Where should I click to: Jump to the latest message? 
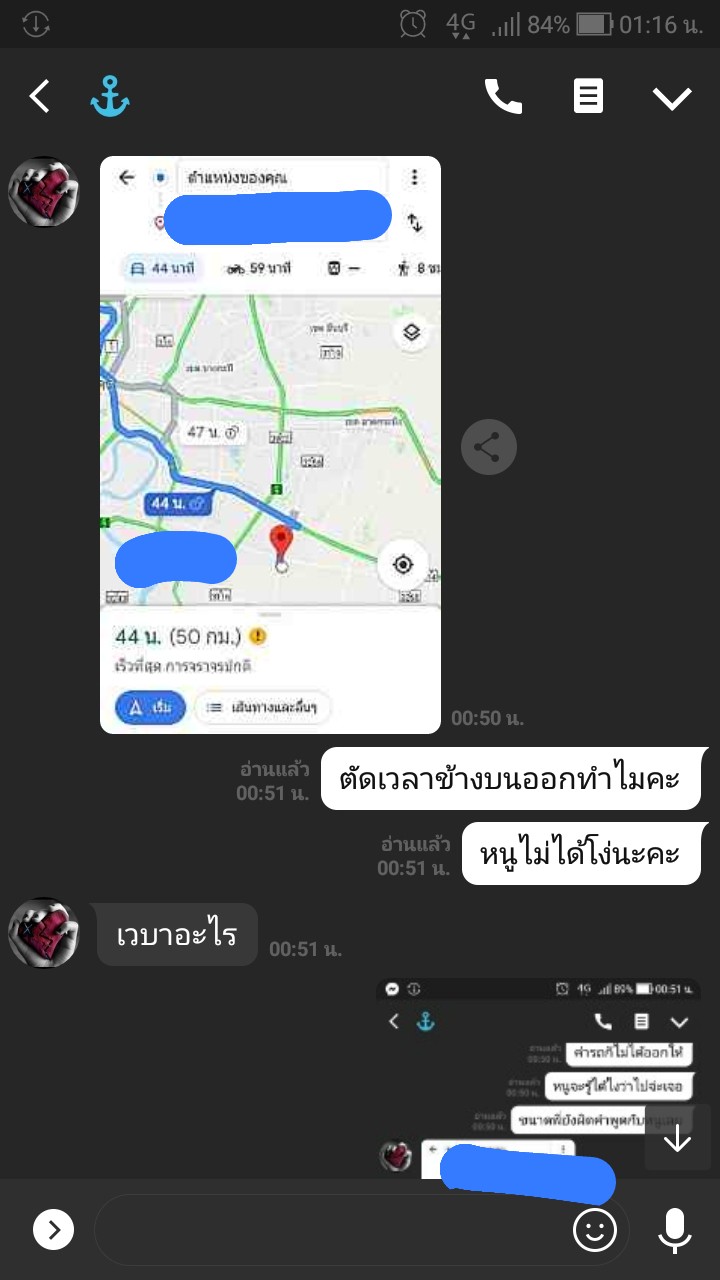click(678, 1138)
